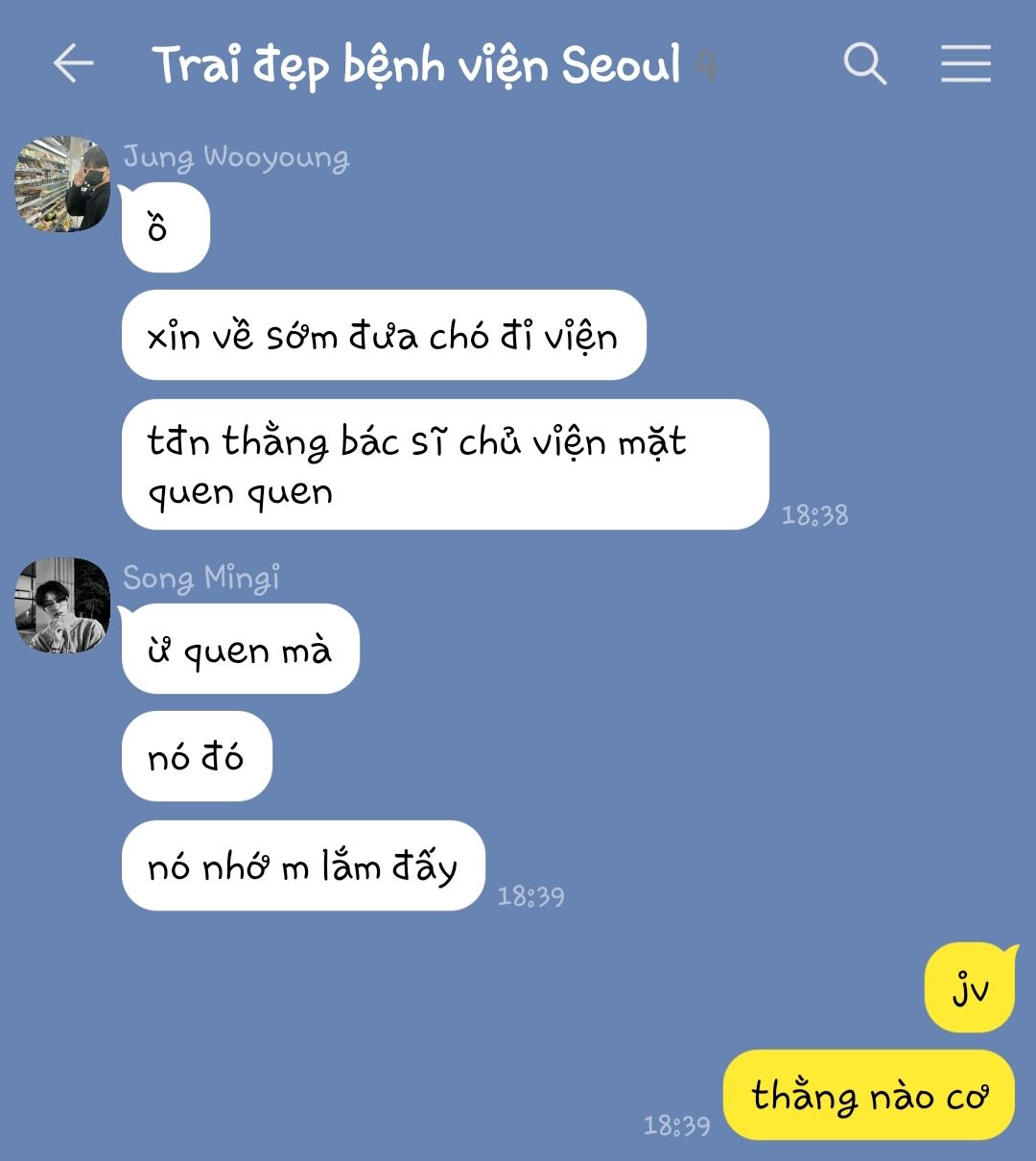View Jung Wooyoung's profile picture
1036x1161 pixels.
(62, 184)
